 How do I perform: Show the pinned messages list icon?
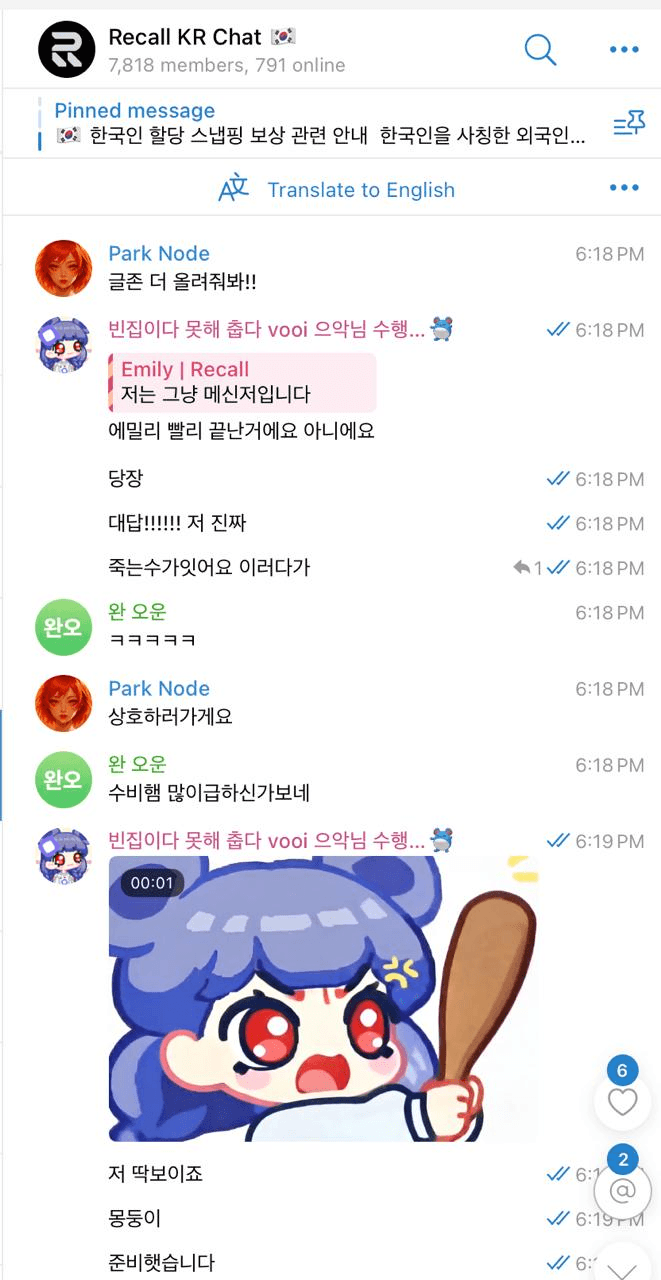pyautogui.click(x=628, y=124)
